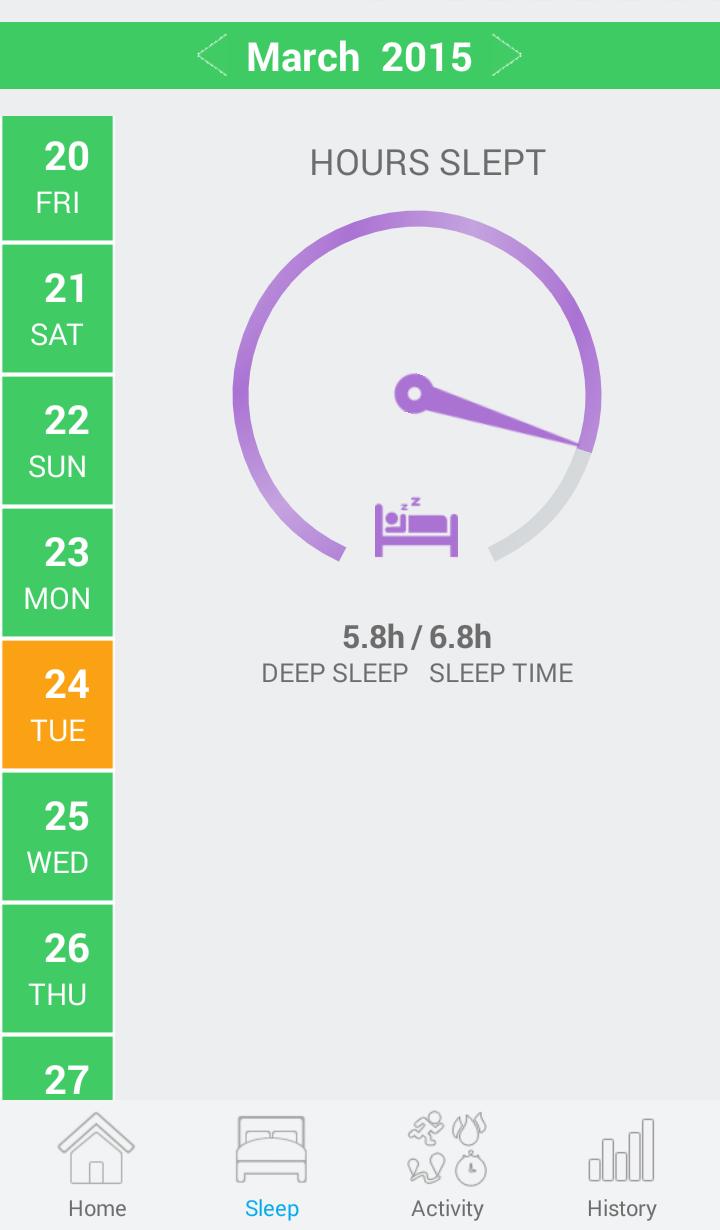
Task: Pick Monday the 23rd
Action: click(57, 573)
